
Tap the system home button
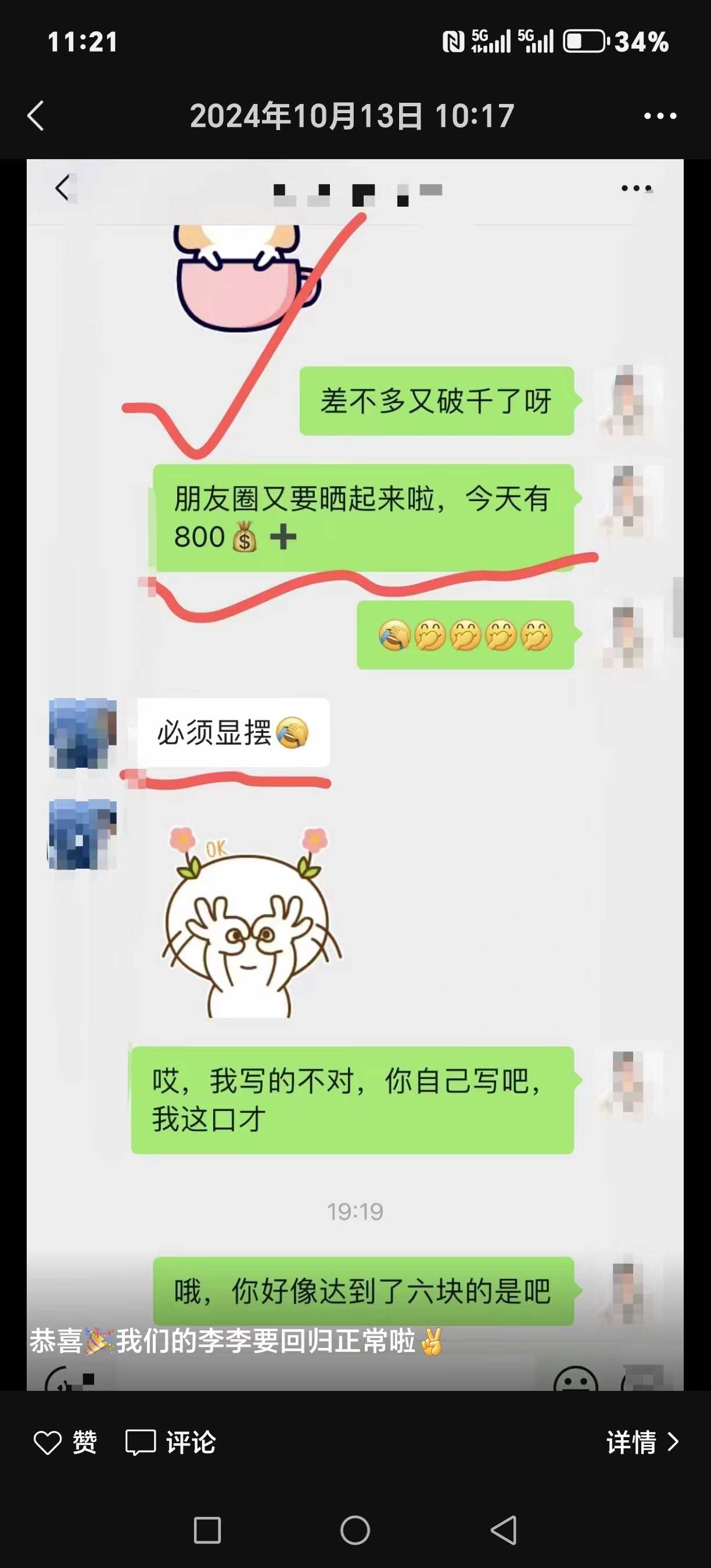point(355,1530)
